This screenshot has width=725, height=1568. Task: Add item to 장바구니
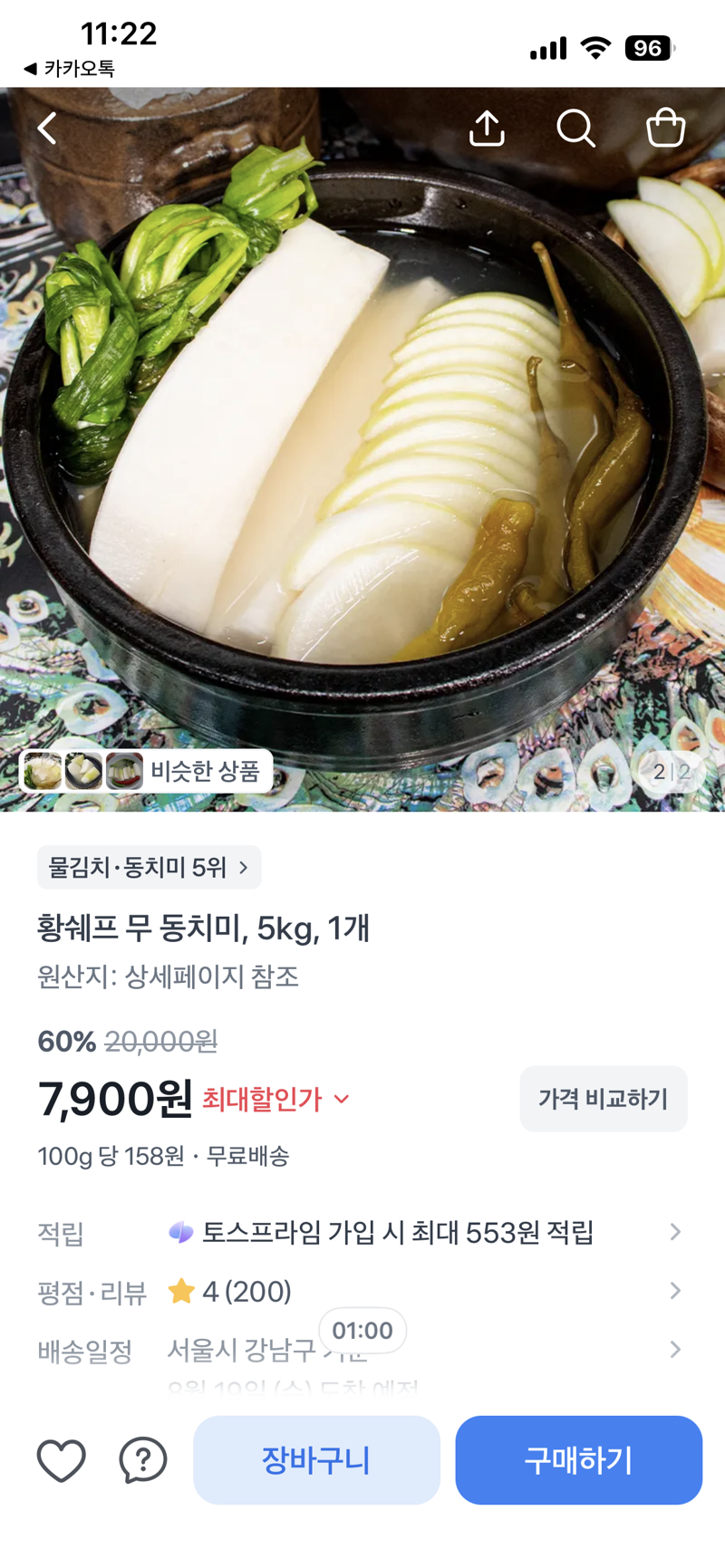pyautogui.click(x=316, y=1460)
